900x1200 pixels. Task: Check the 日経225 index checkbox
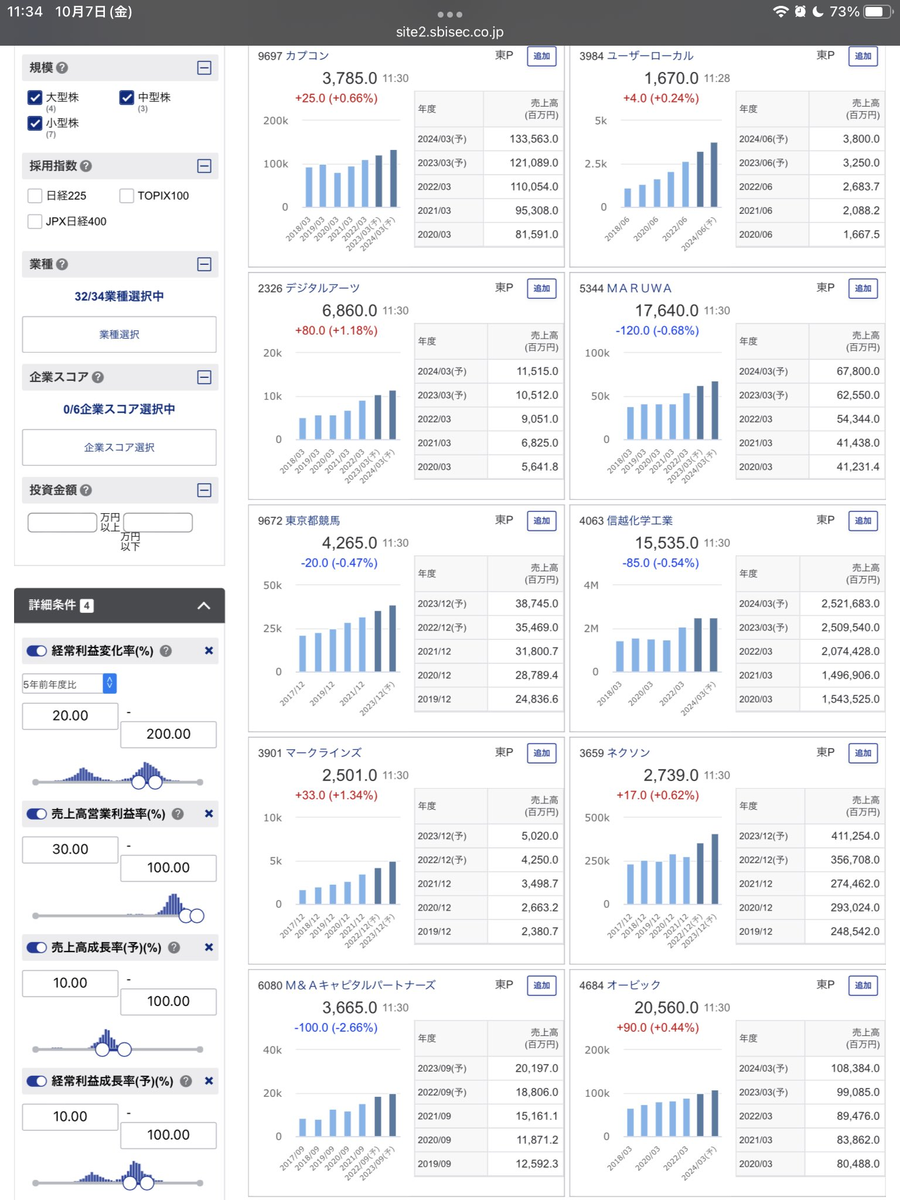(36, 196)
